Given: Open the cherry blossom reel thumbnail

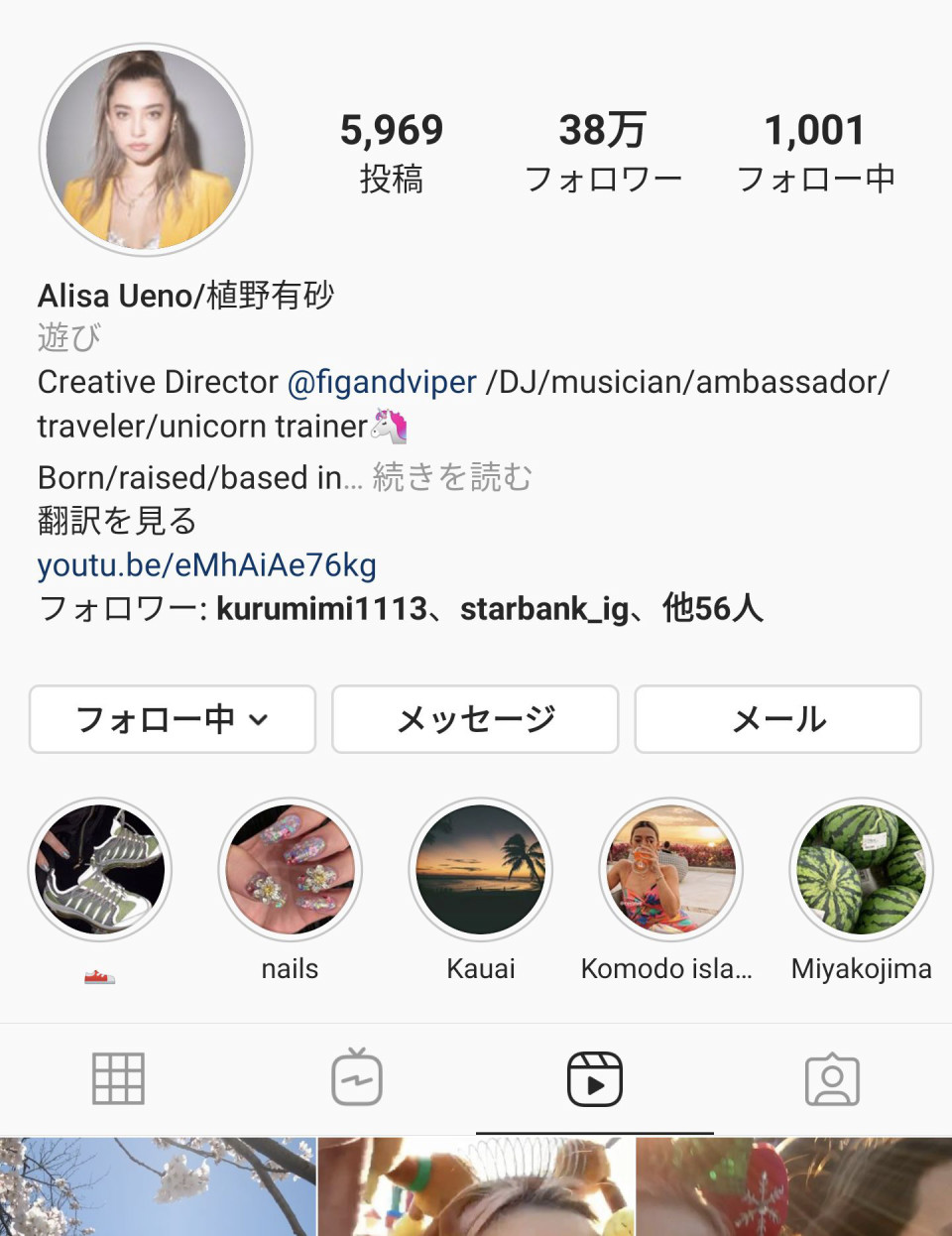Looking at the screenshot, I should (x=158, y=1186).
